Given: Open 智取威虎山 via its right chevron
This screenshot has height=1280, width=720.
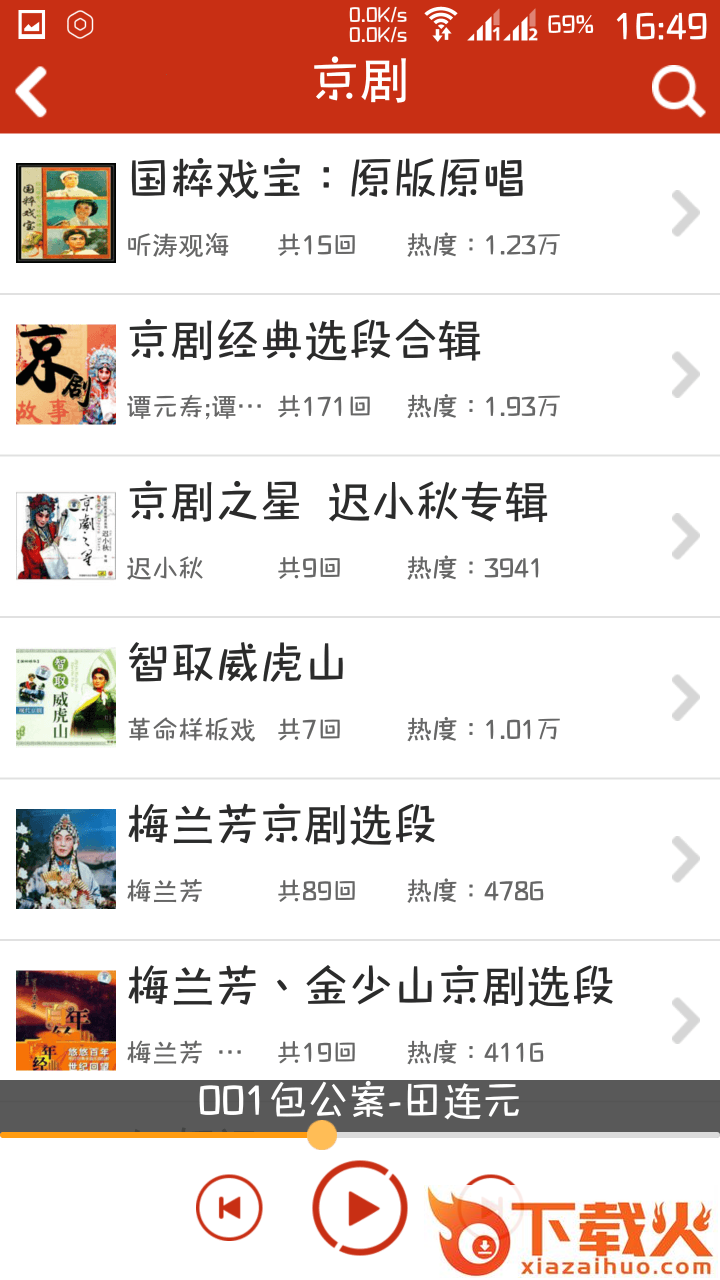Looking at the screenshot, I should click(684, 698).
